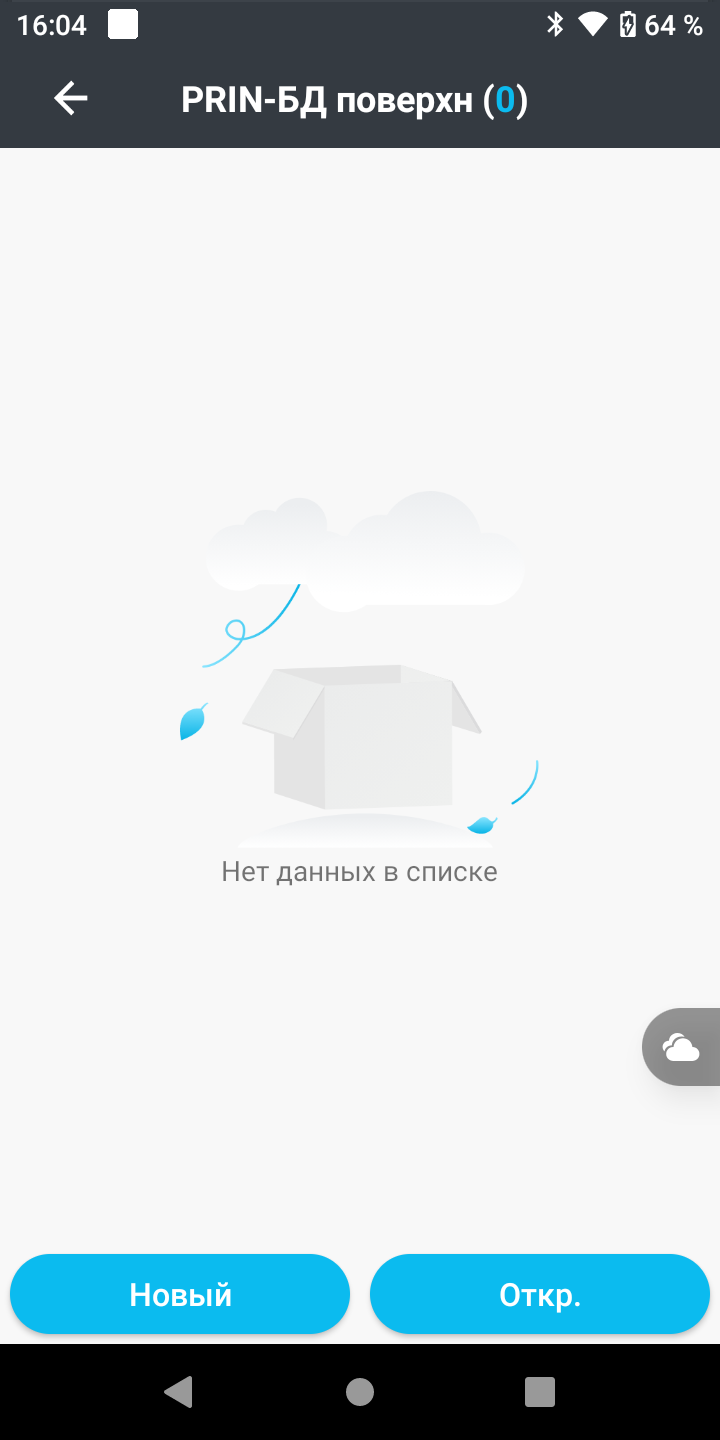Go to the system home screen
The width and height of the screenshot is (720, 1440).
pos(360,1391)
